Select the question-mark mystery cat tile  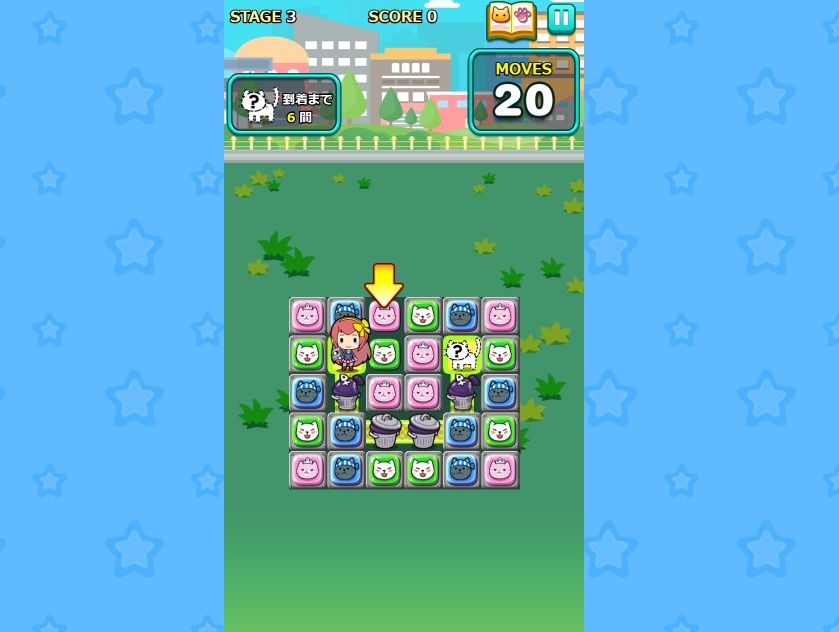tap(462, 354)
